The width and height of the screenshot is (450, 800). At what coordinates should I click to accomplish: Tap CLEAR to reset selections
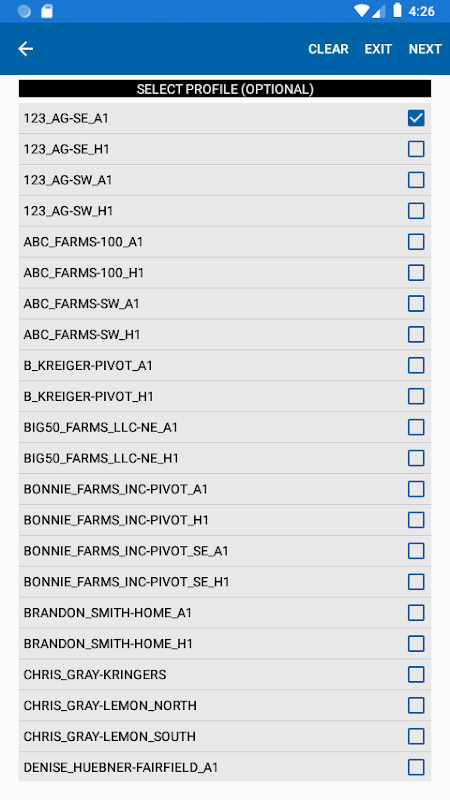(x=328, y=49)
